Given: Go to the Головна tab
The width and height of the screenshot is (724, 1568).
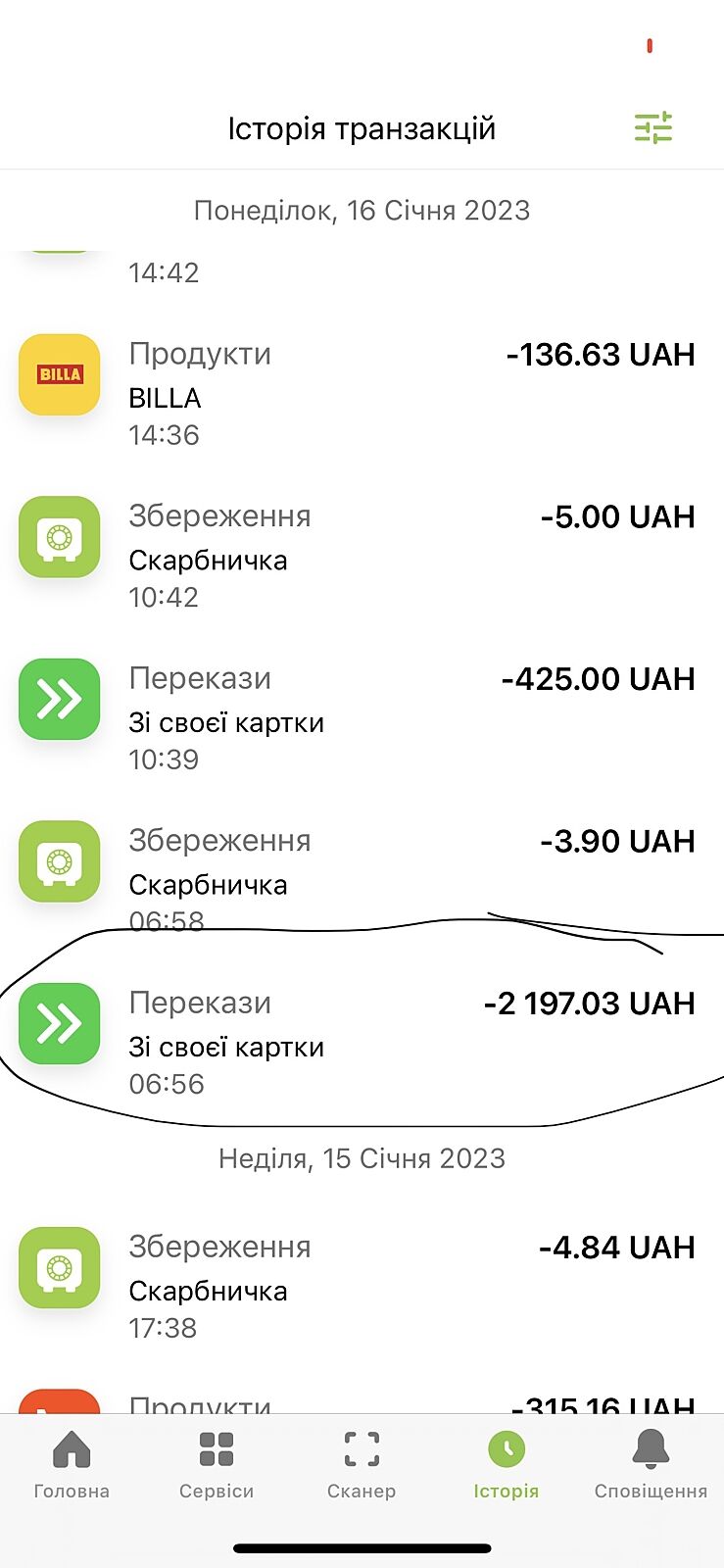Looking at the screenshot, I should point(72,1464).
